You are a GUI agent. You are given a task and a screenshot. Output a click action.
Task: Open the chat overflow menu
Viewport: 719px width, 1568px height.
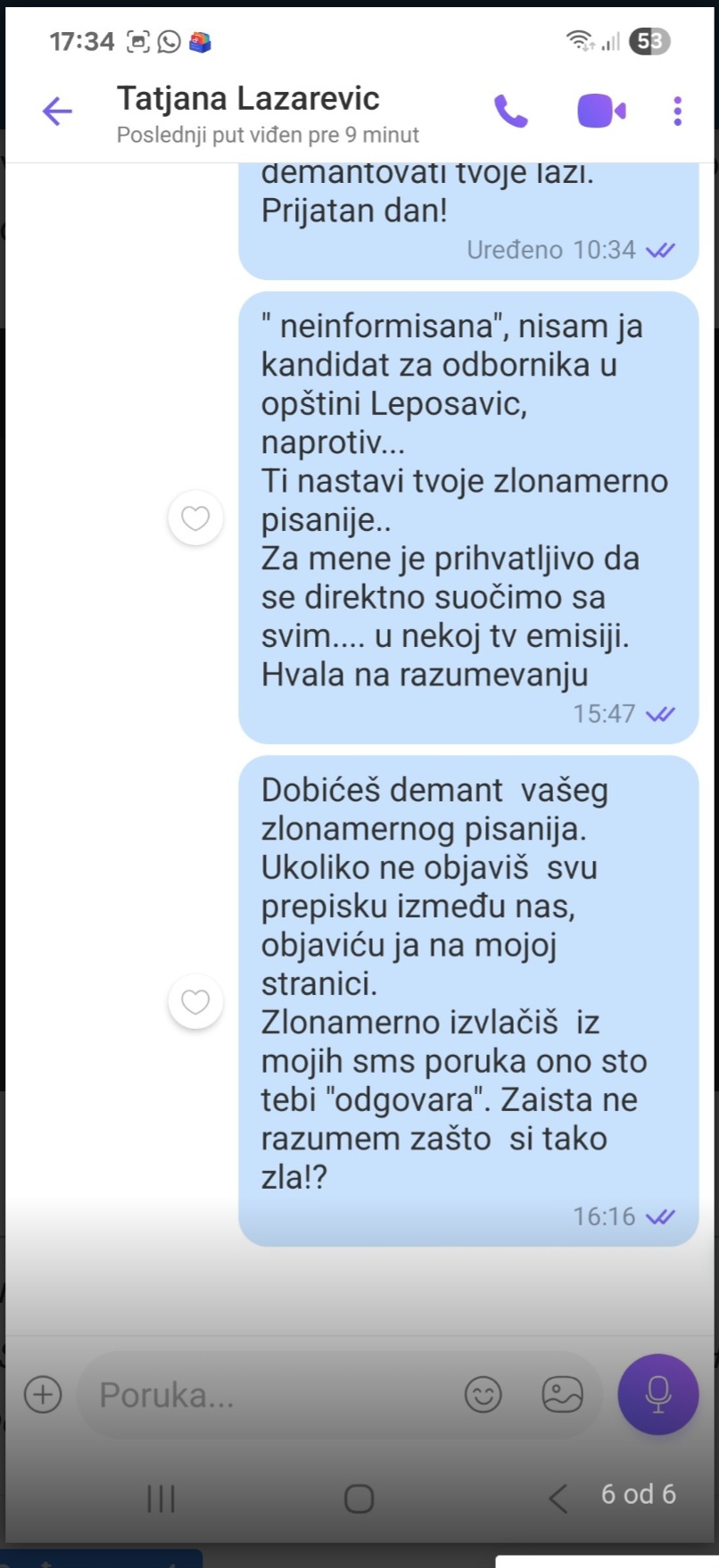pyautogui.click(x=678, y=112)
